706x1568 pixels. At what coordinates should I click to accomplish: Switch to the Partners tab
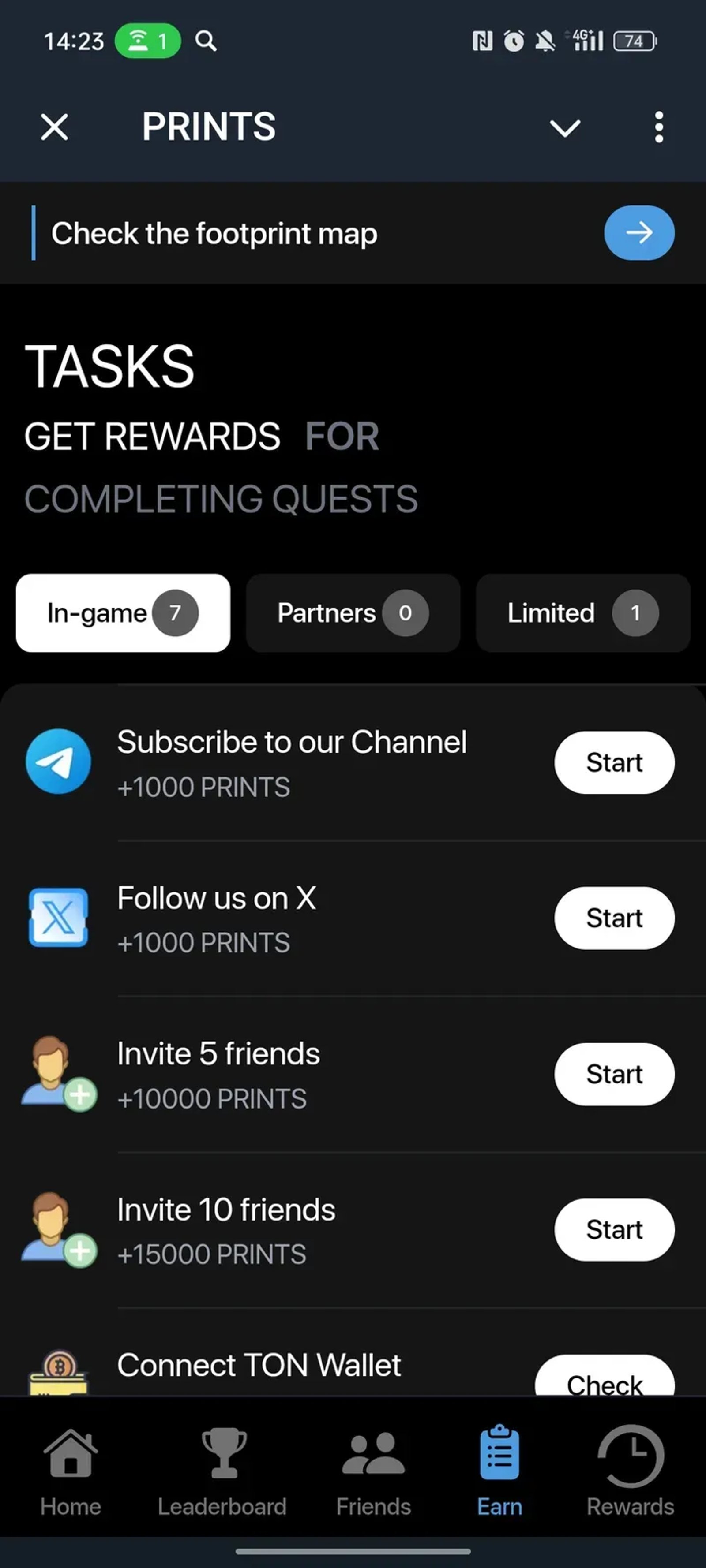(353, 613)
